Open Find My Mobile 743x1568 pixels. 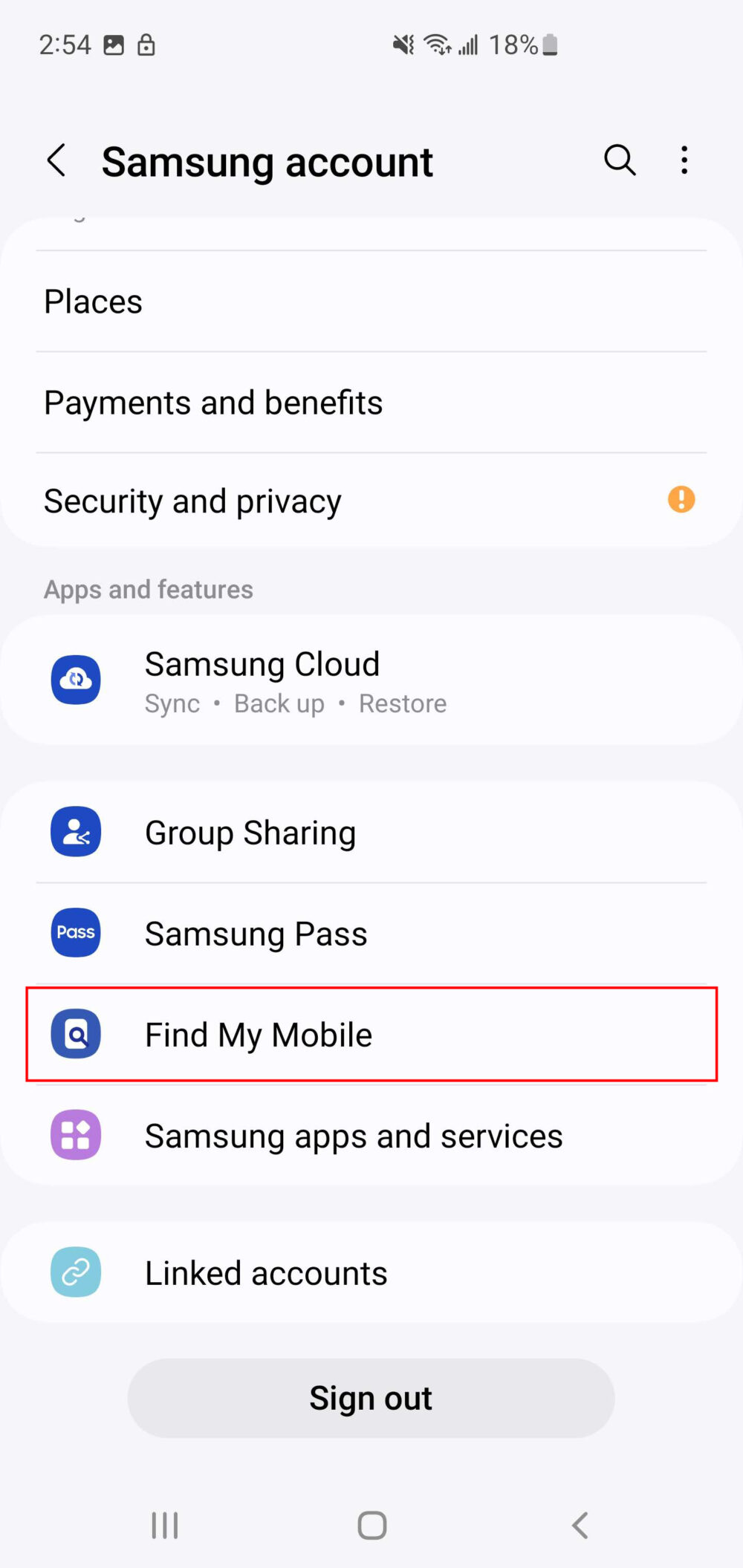371,1034
